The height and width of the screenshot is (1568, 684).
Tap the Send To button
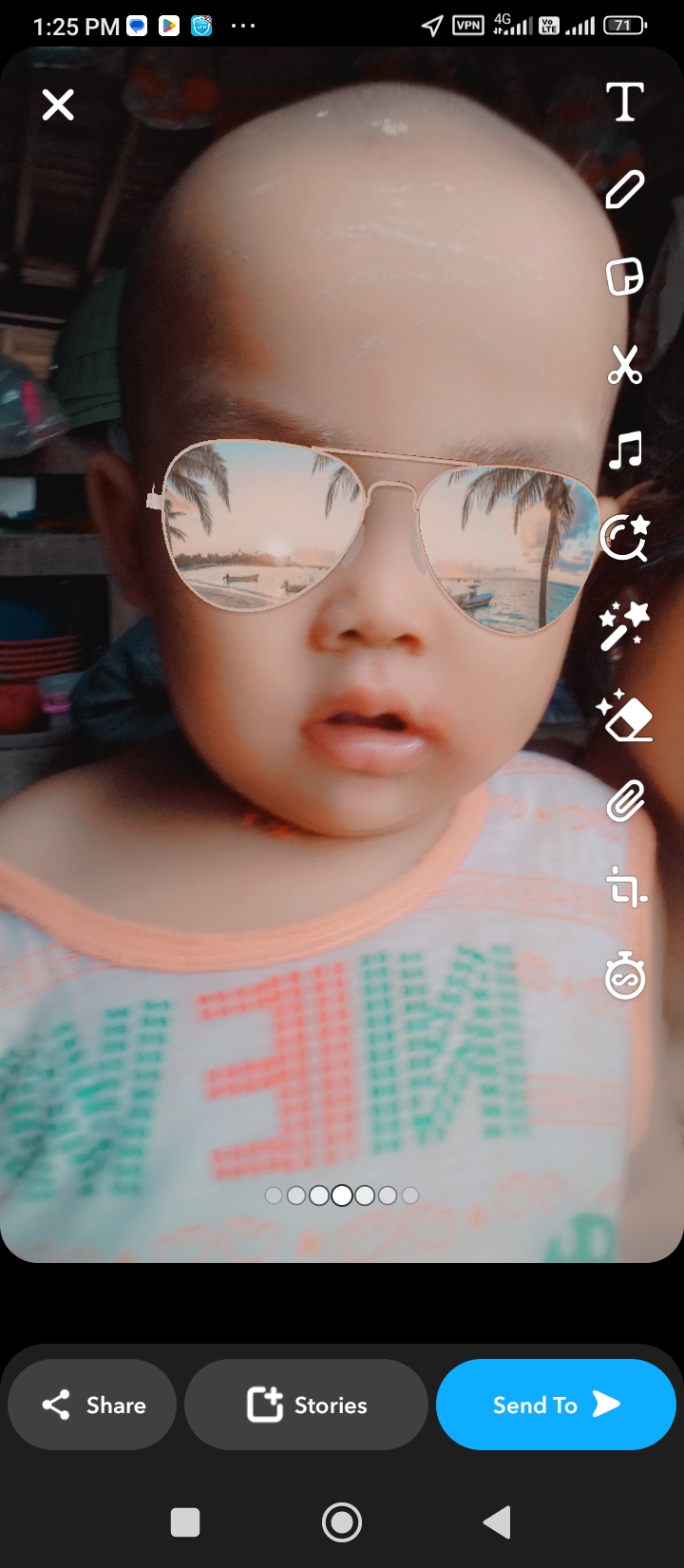coord(556,1405)
